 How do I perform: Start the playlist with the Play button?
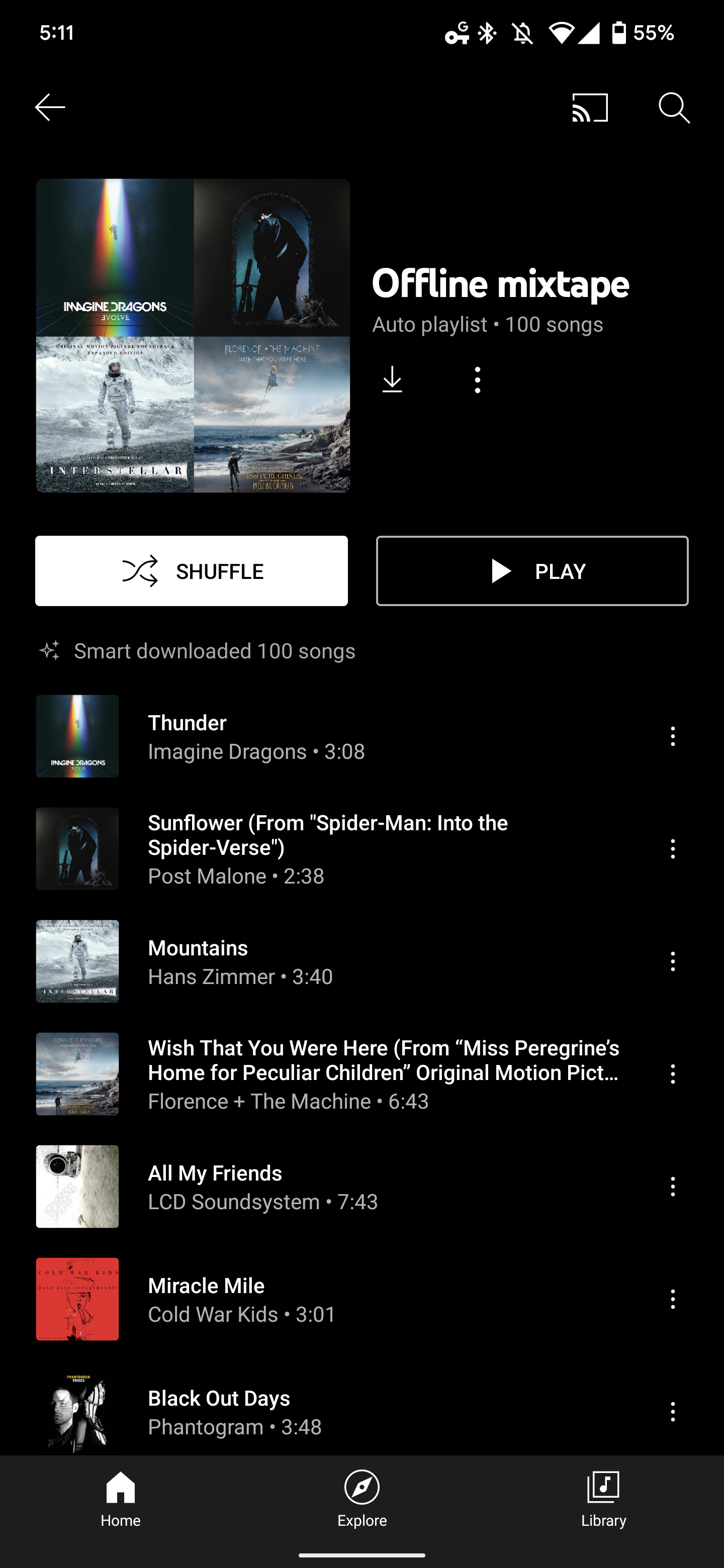pos(531,571)
